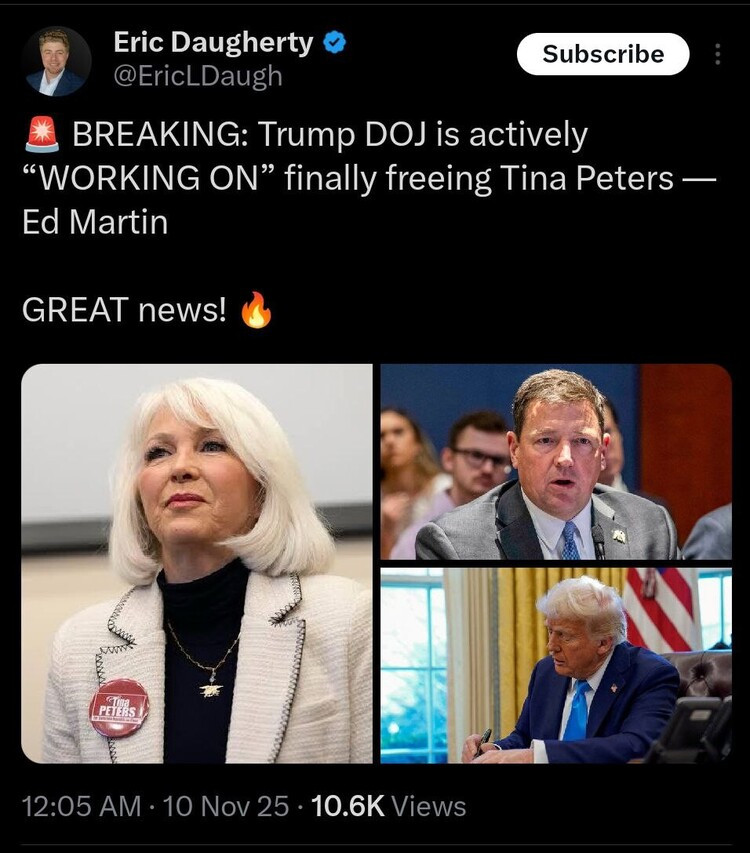Tap the Subscribe button
The height and width of the screenshot is (853, 750).
click(x=603, y=54)
